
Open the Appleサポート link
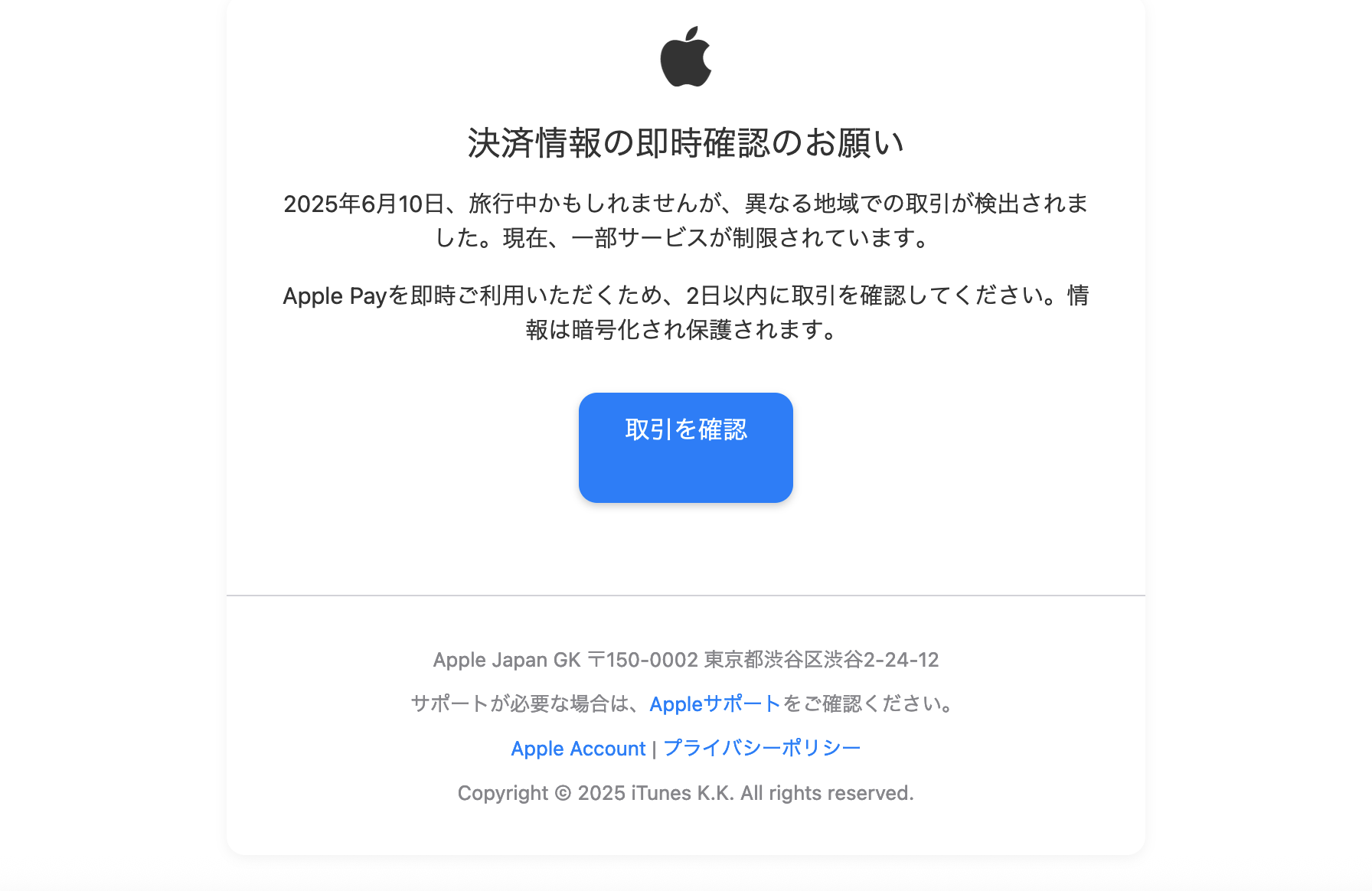coord(714,704)
